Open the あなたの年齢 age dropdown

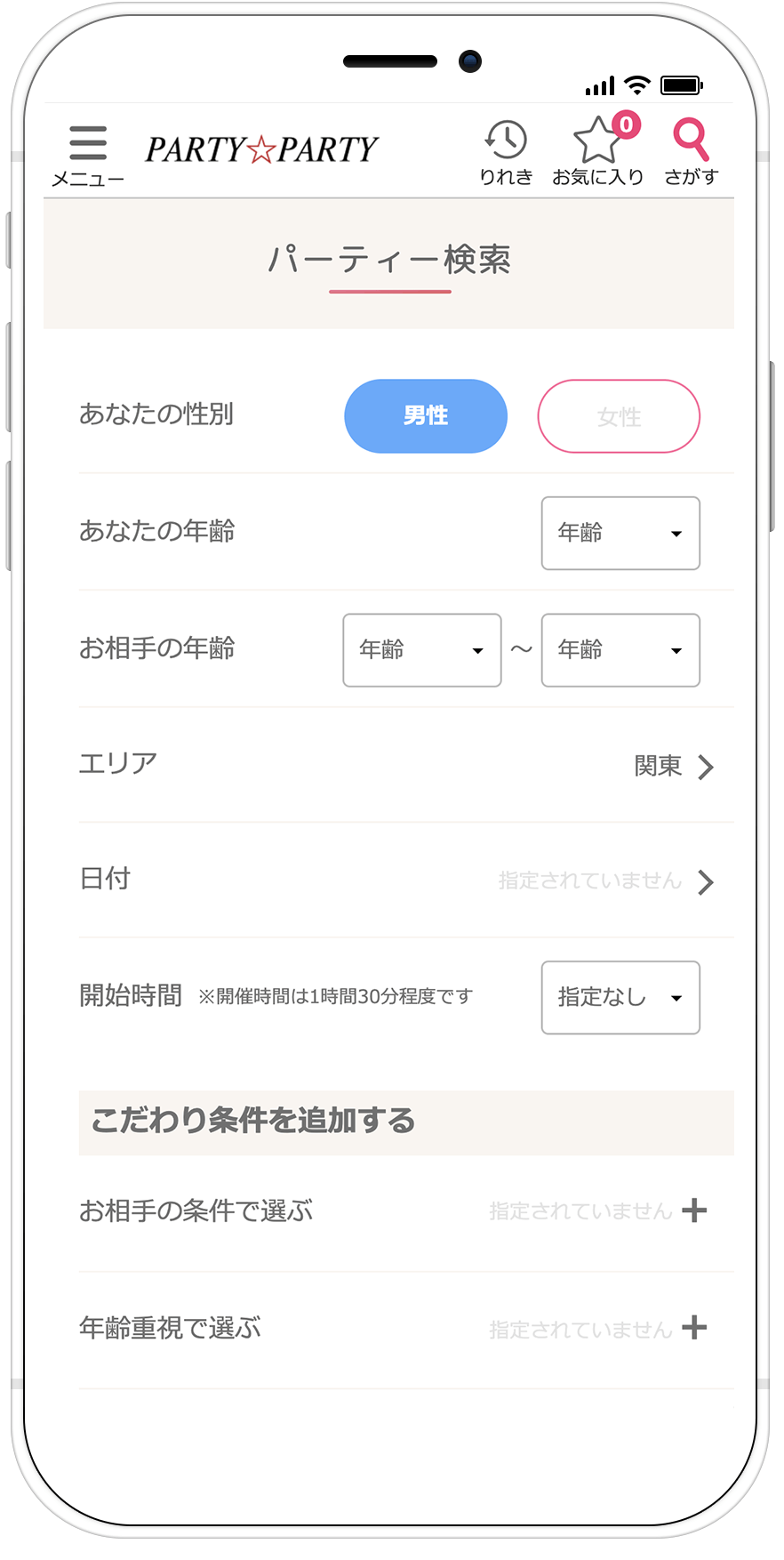pyautogui.click(x=620, y=533)
